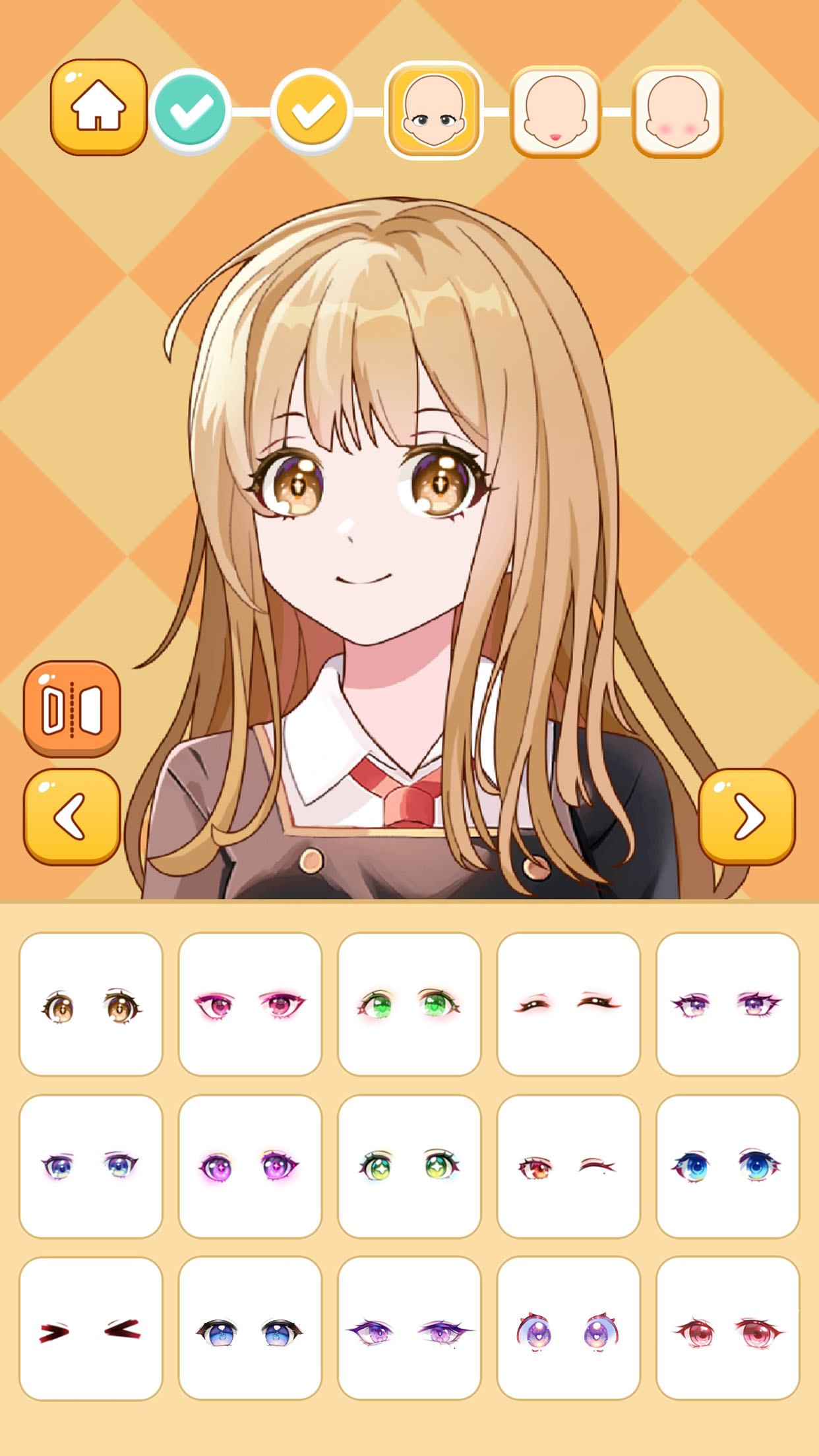The width and height of the screenshot is (819, 1456).
Task: Pick the green star-pupil eyes
Action: 409,1167
